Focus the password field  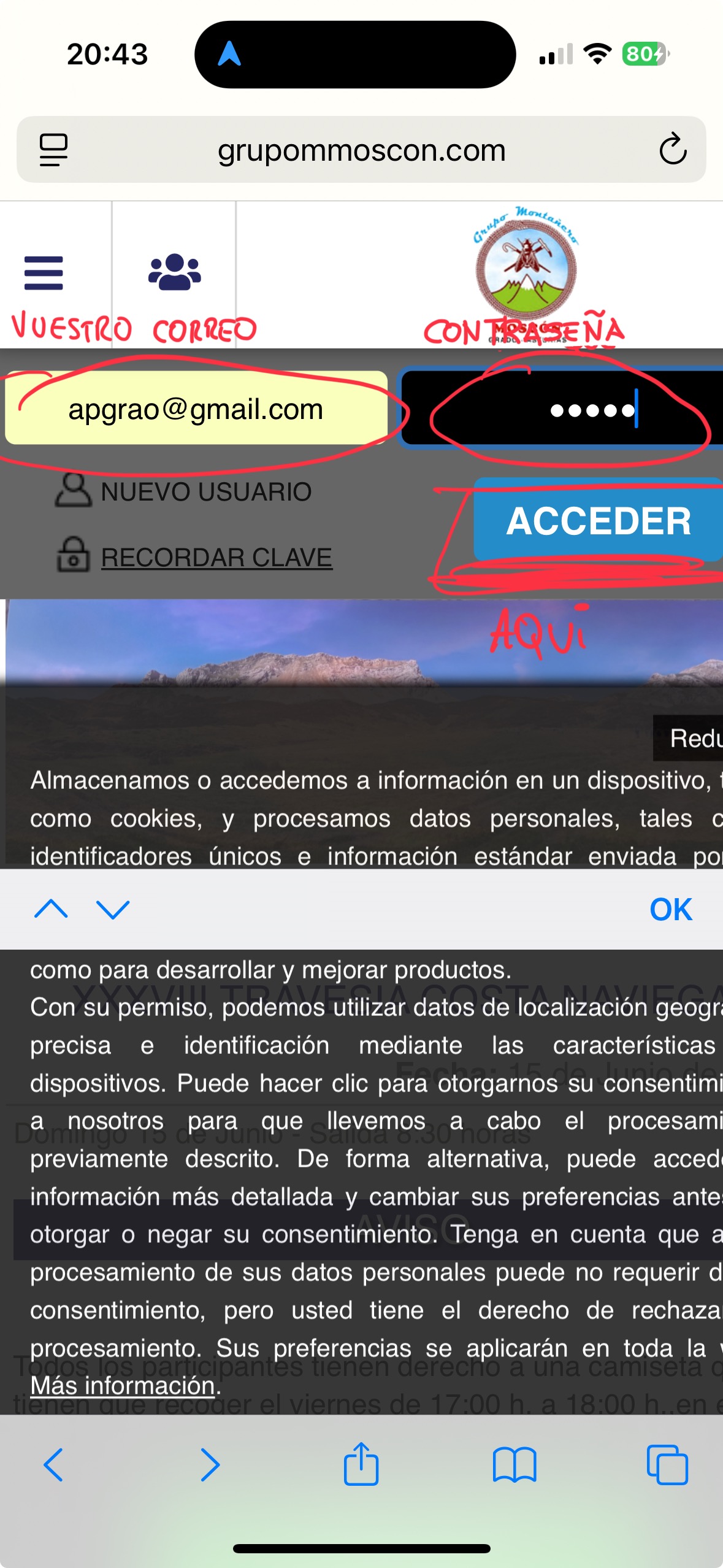click(x=561, y=409)
